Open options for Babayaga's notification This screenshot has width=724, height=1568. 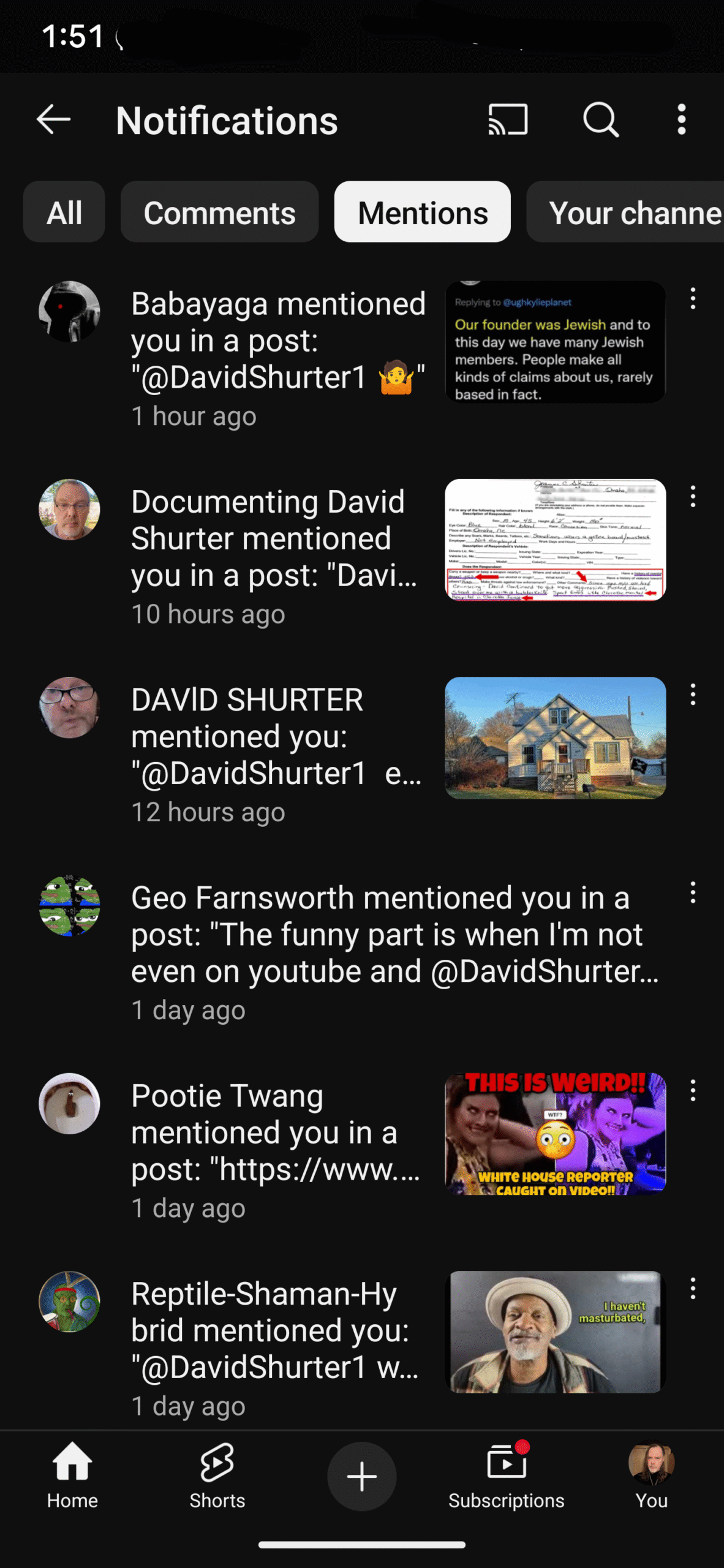click(x=693, y=299)
